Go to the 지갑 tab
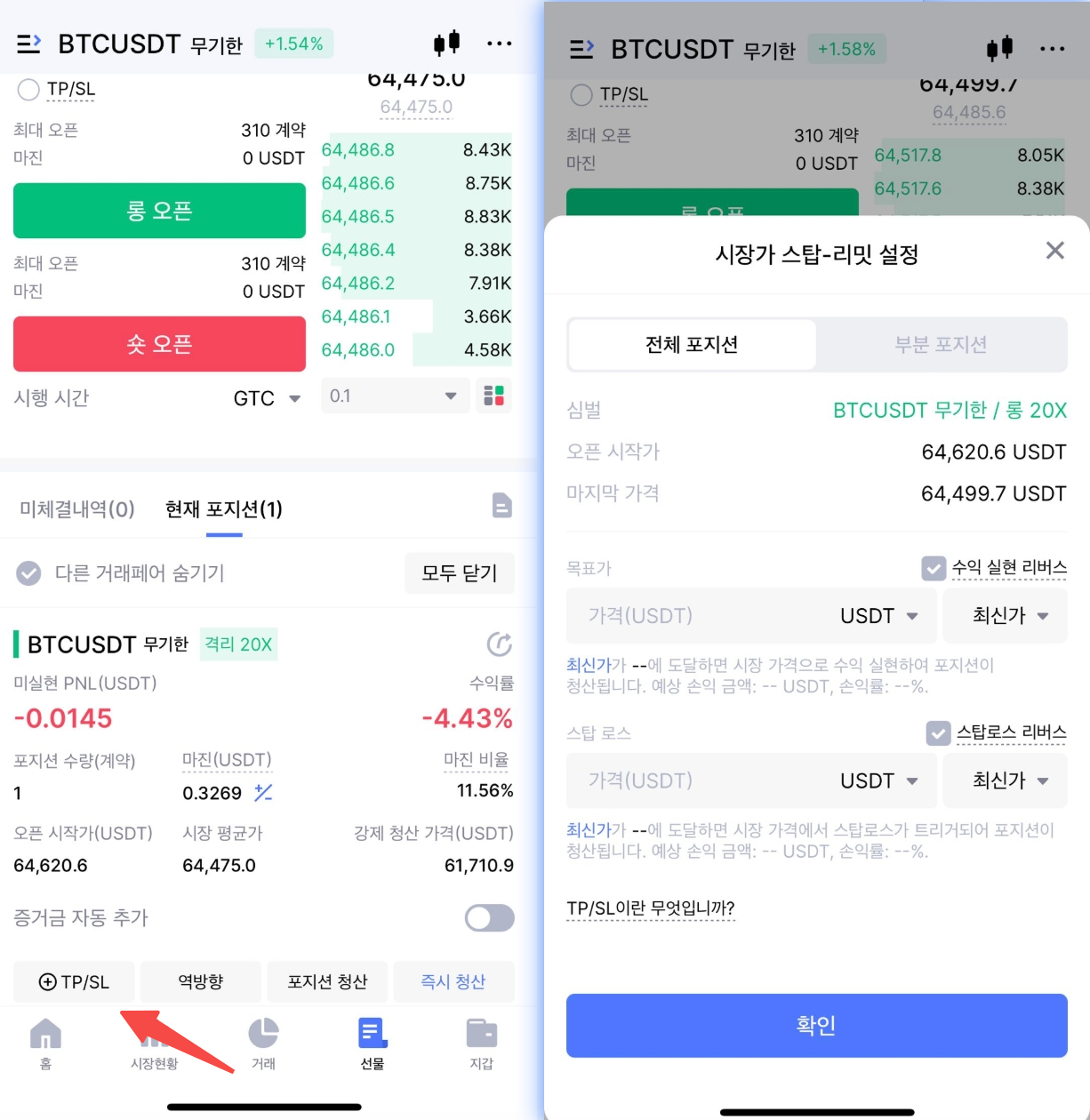 pyautogui.click(x=481, y=1044)
